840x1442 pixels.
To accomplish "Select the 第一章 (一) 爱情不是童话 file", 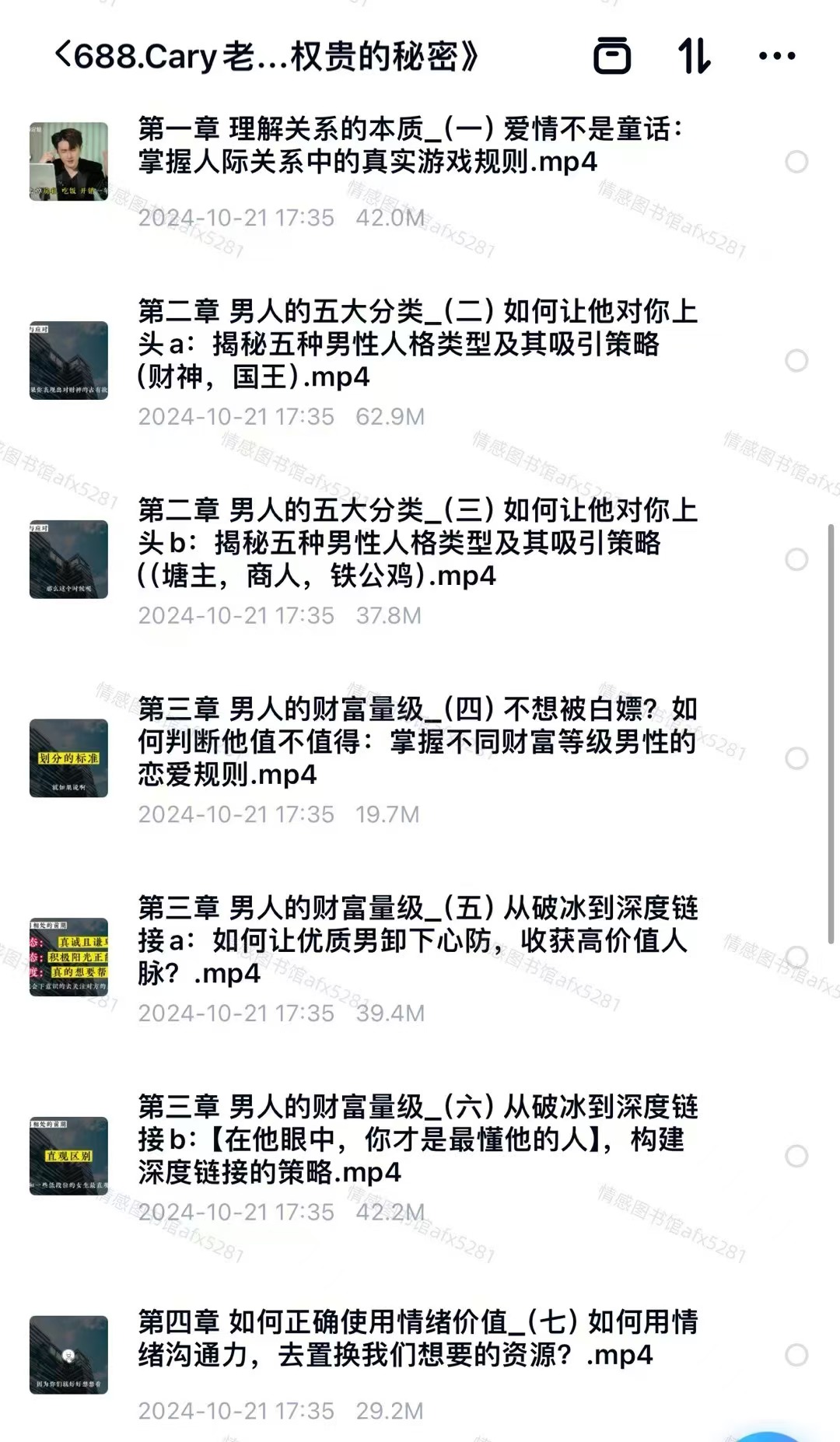I will (796, 162).
